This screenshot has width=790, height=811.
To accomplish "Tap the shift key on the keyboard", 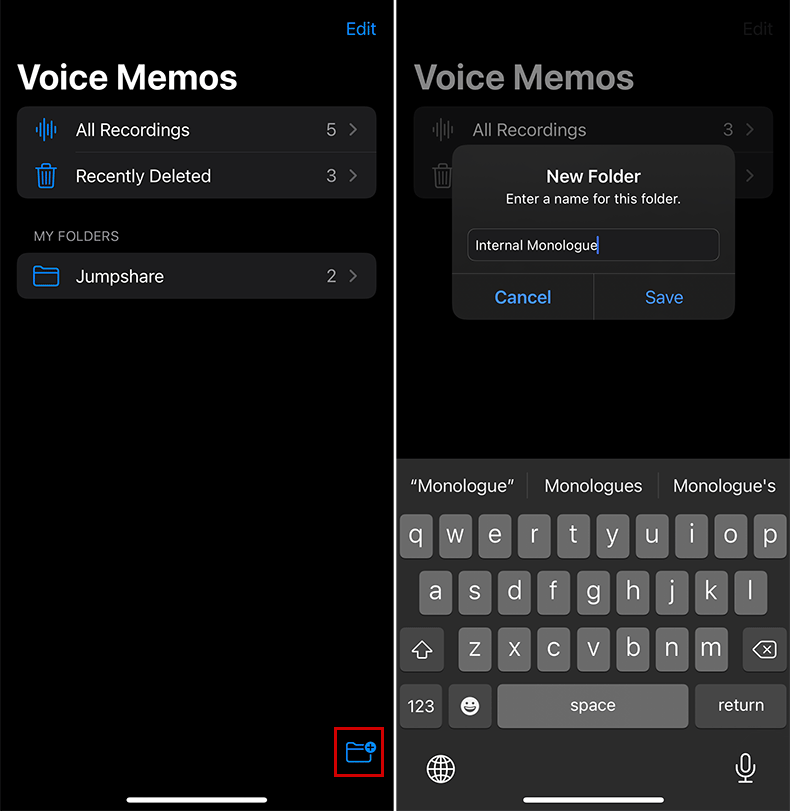I will tap(421, 650).
